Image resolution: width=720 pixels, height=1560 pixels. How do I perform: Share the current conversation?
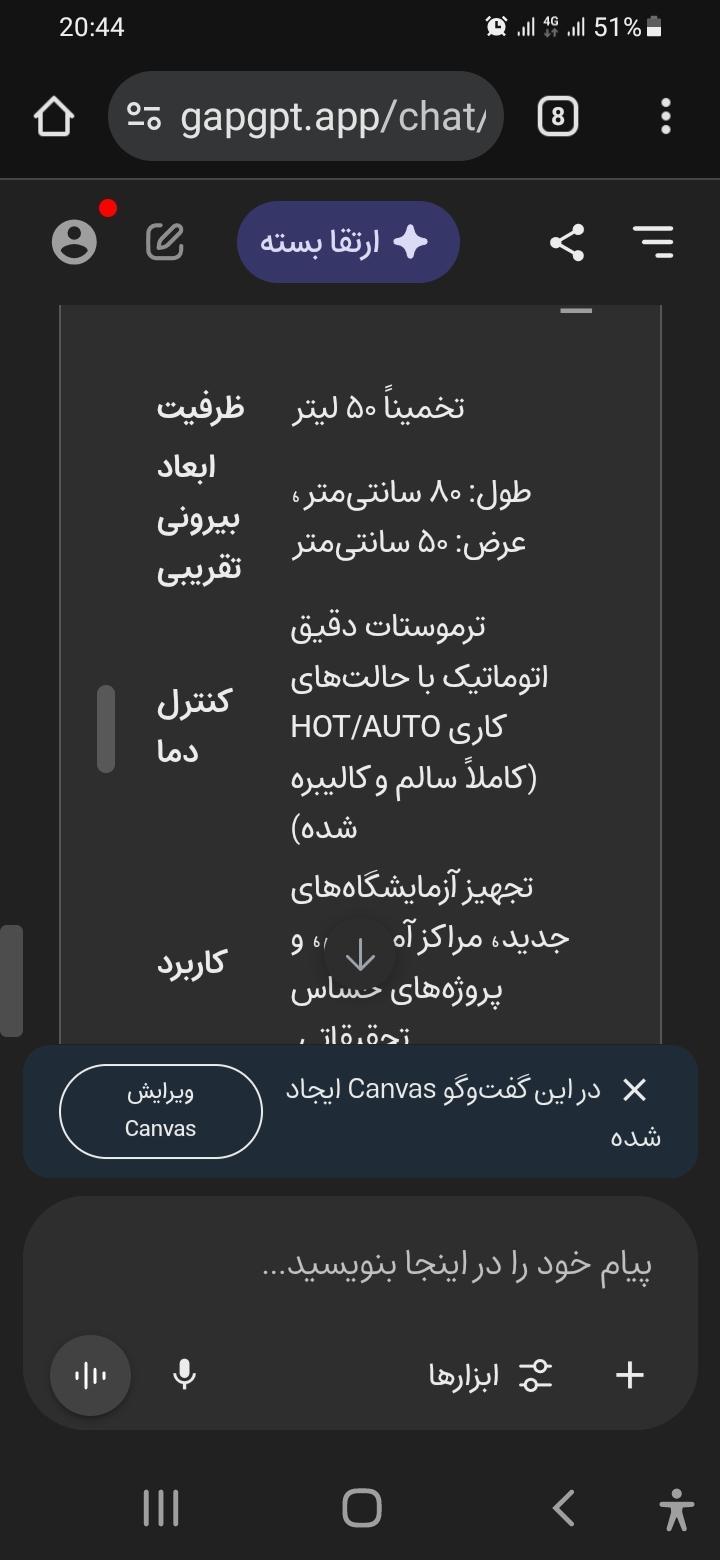pyautogui.click(x=567, y=241)
